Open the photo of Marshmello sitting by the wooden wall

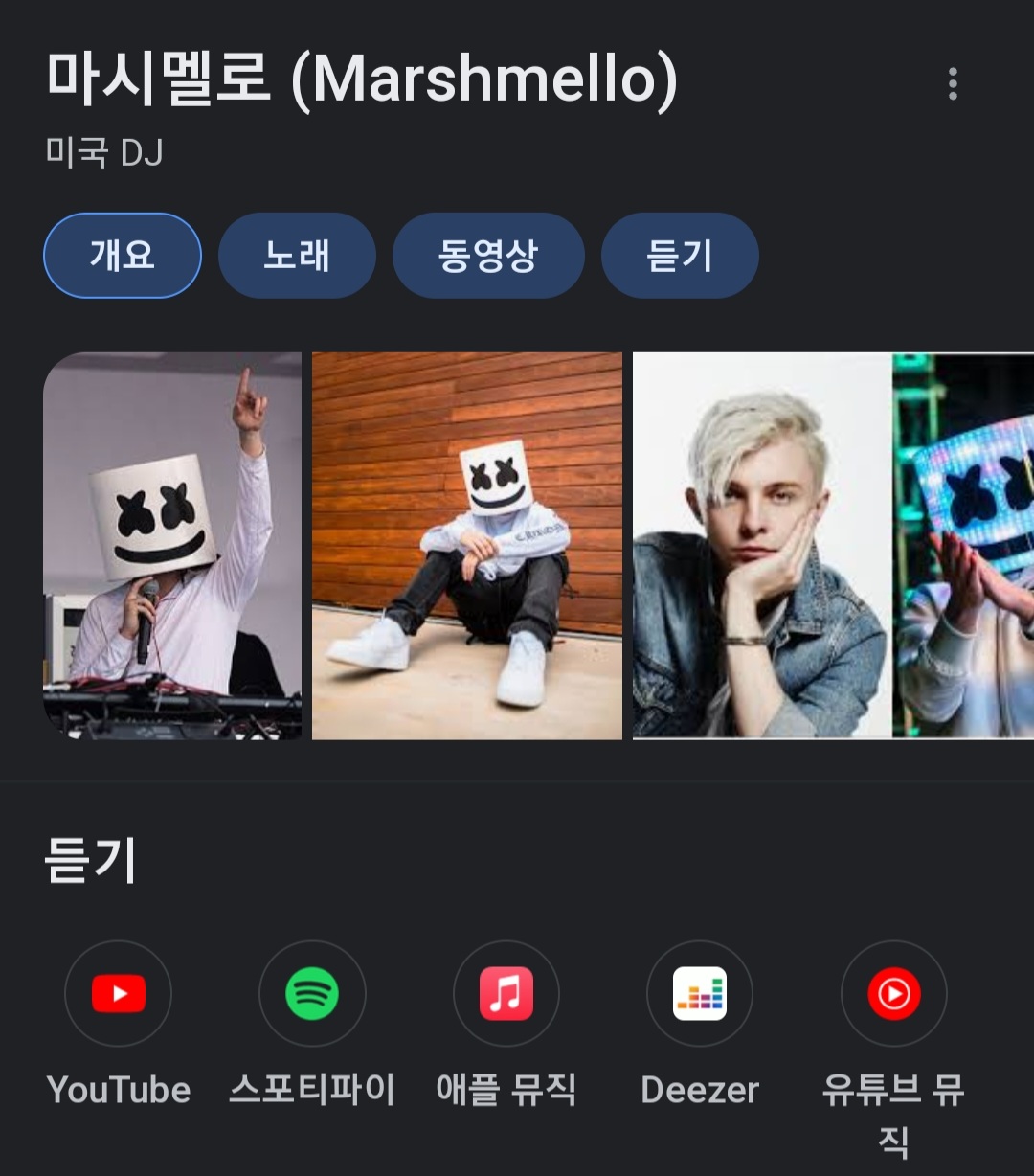(467, 546)
